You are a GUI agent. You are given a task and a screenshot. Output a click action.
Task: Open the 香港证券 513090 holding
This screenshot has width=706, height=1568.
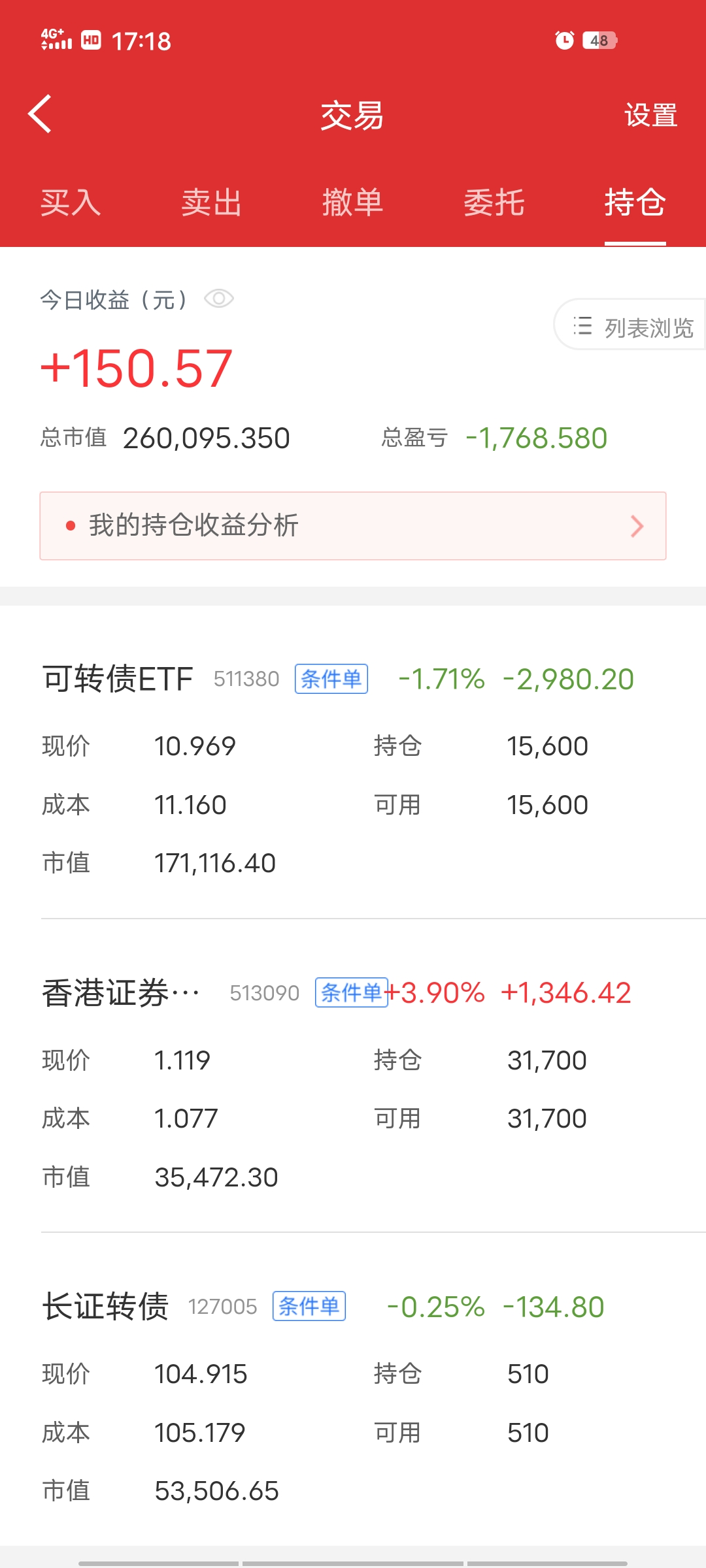point(121,994)
